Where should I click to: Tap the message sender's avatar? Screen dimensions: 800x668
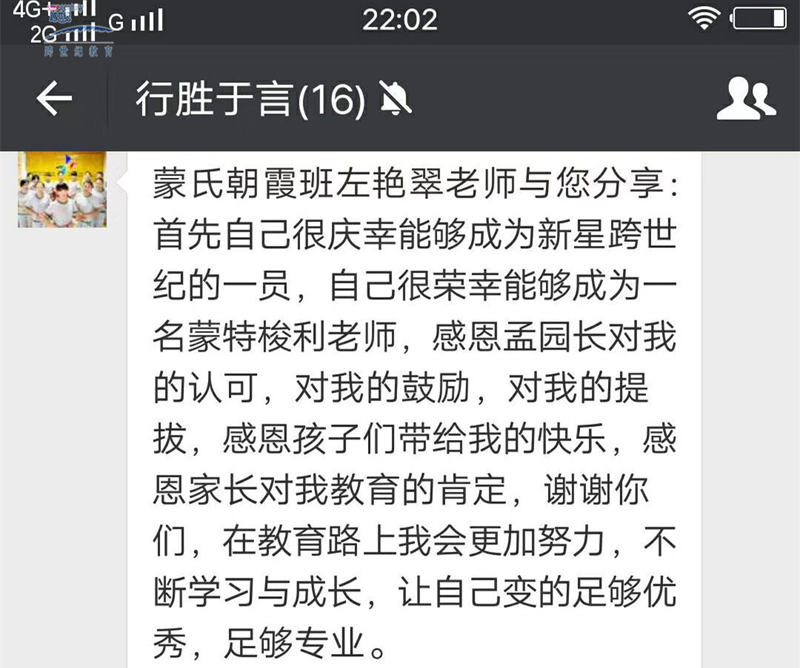tap(62, 189)
